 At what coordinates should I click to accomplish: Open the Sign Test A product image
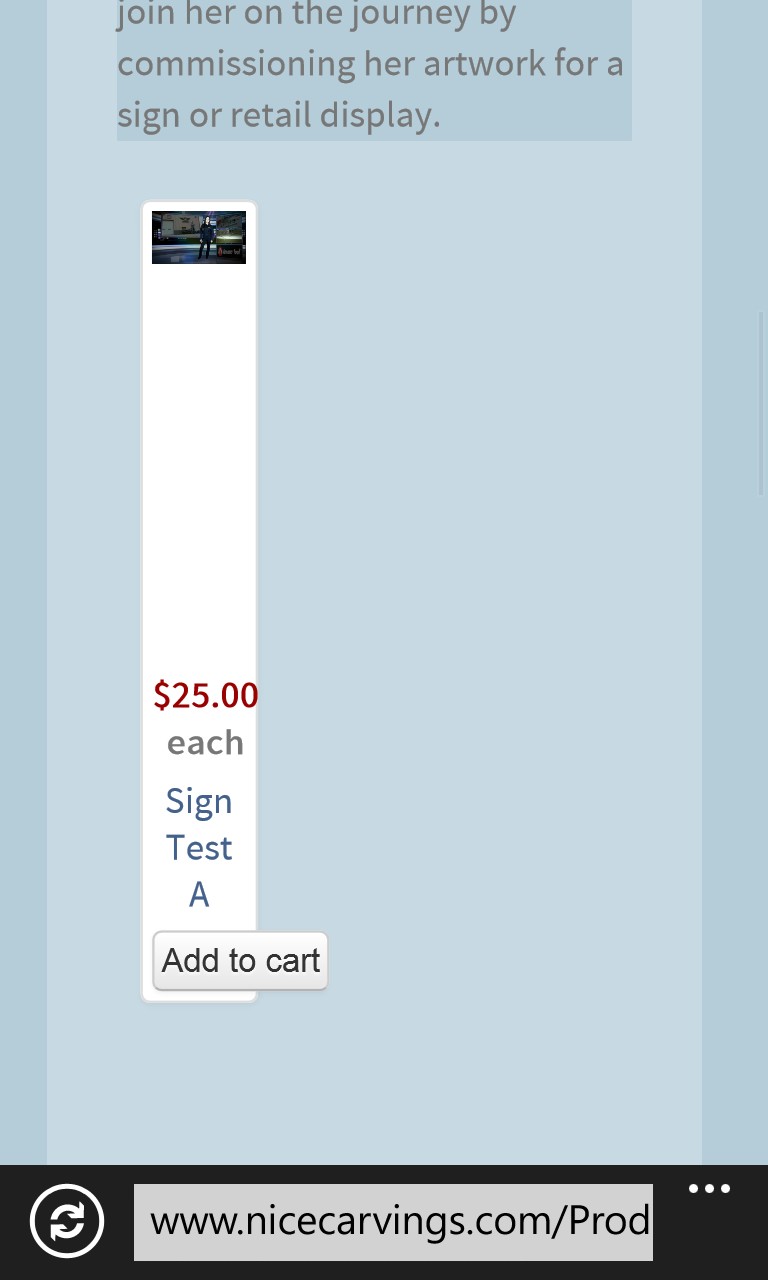coord(199,237)
